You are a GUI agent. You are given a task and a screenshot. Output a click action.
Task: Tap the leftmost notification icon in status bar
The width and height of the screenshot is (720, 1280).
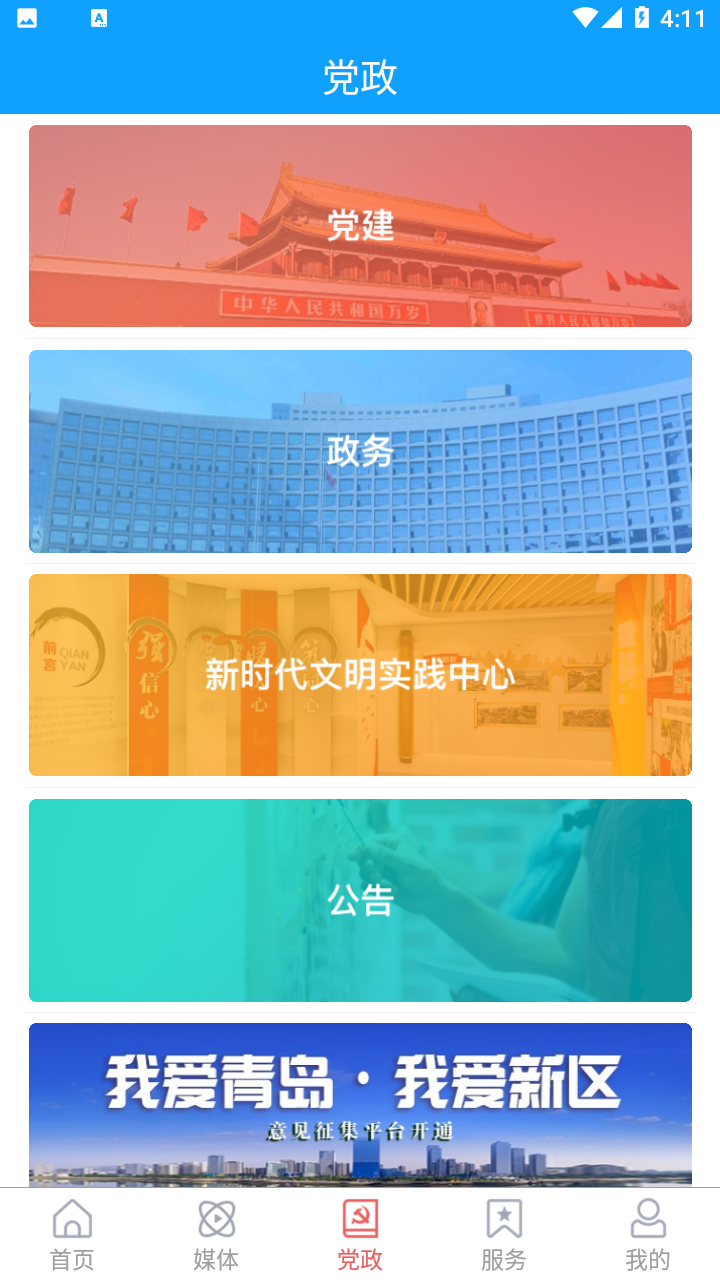pos(27,17)
